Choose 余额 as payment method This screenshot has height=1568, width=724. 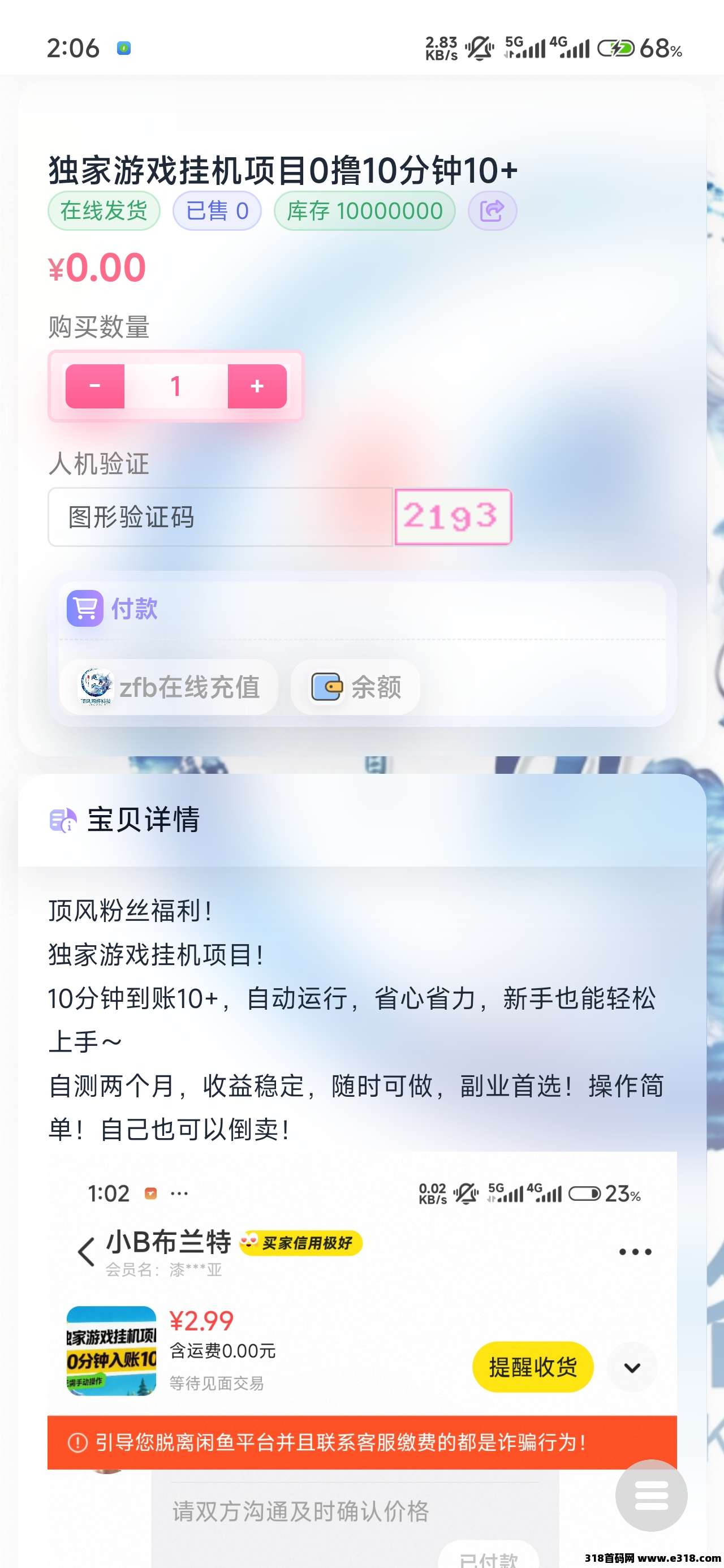pyautogui.click(x=356, y=687)
